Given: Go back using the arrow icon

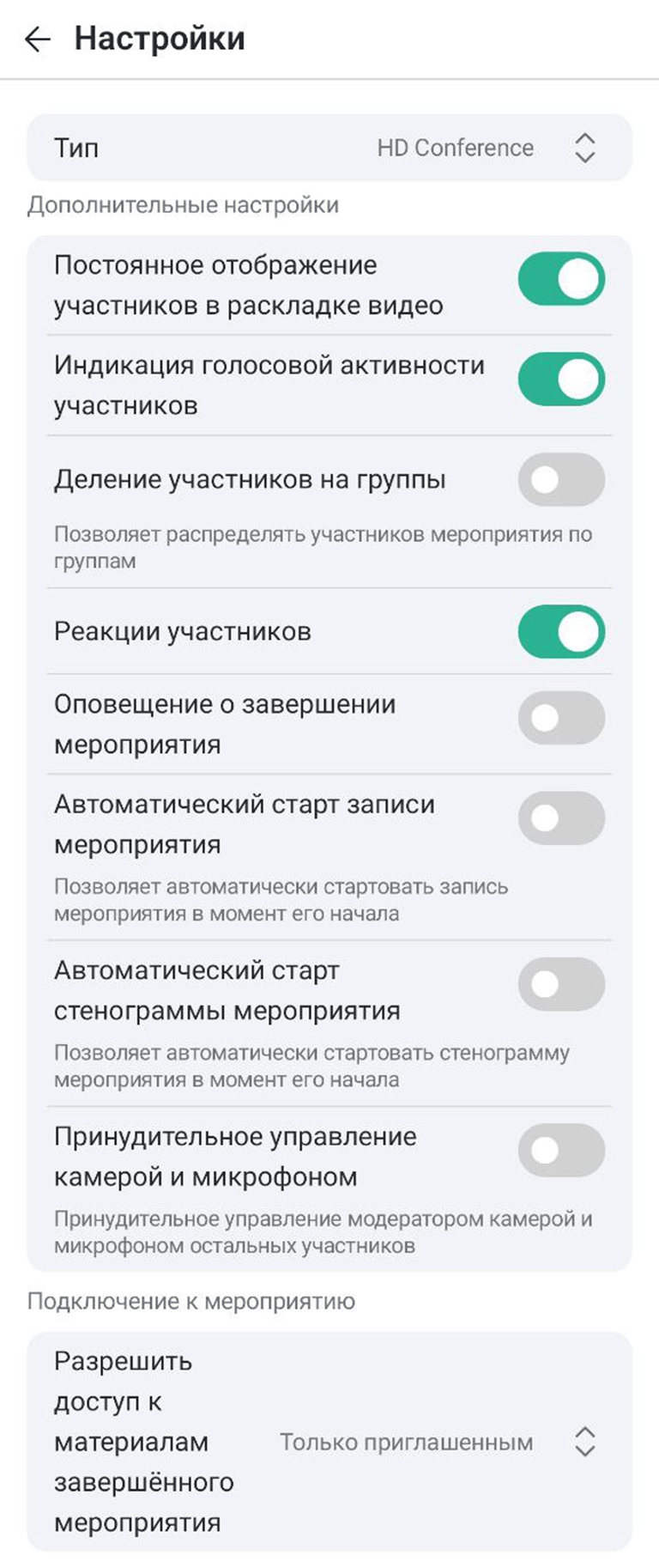Looking at the screenshot, I should pyautogui.click(x=36, y=38).
